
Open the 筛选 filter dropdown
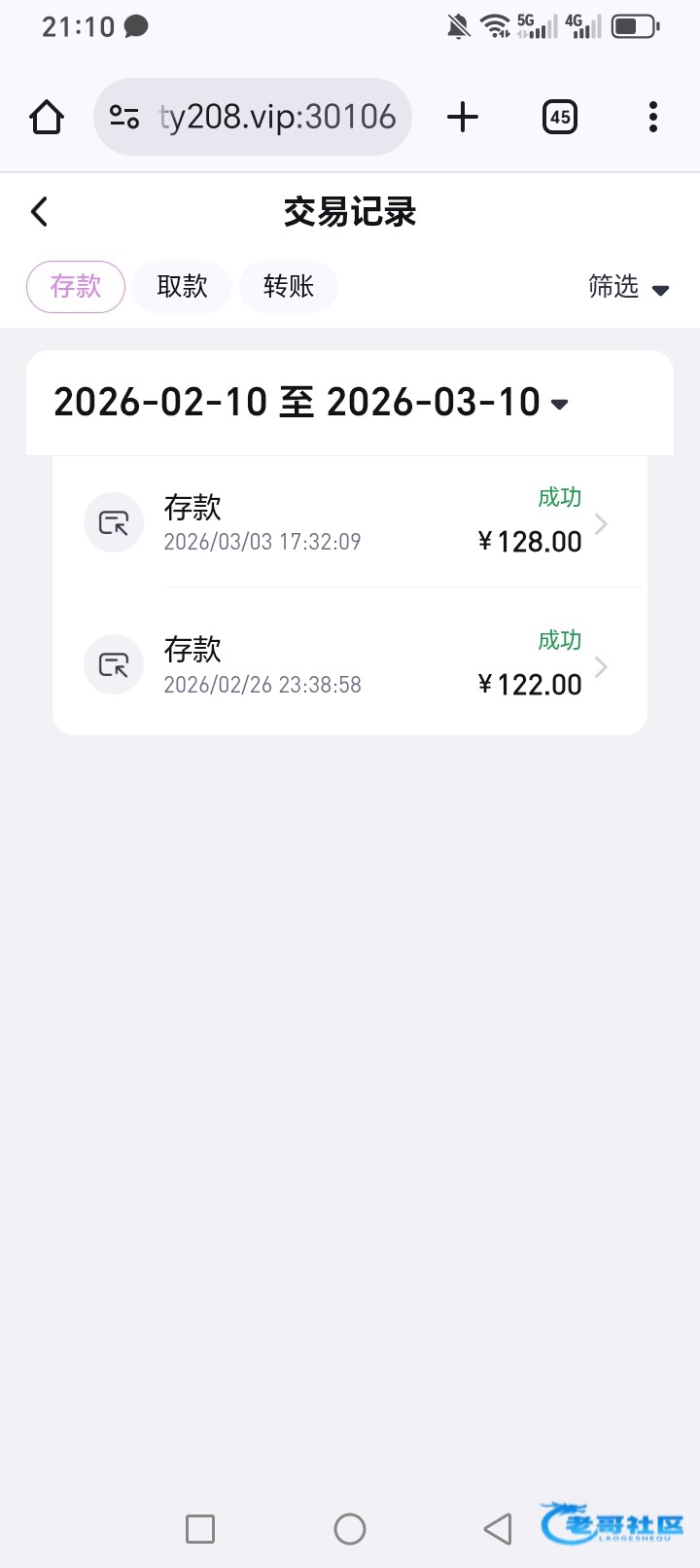pyautogui.click(x=628, y=287)
